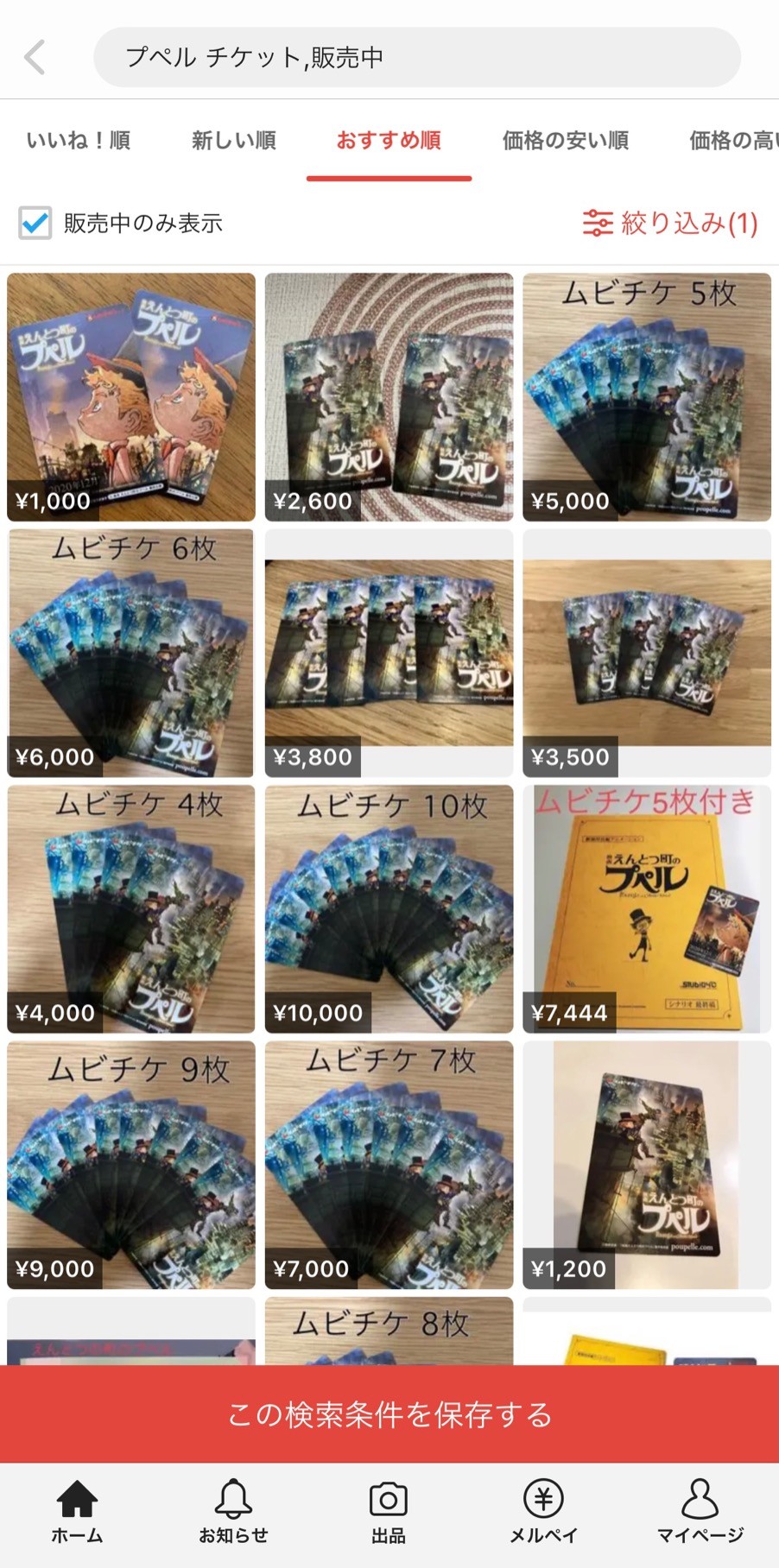Image resolution: width=779 pixels, height=1568 pixels.
Task: View the ムビチケ 6枚 item at ¥6,000
Action: [131, 653]
